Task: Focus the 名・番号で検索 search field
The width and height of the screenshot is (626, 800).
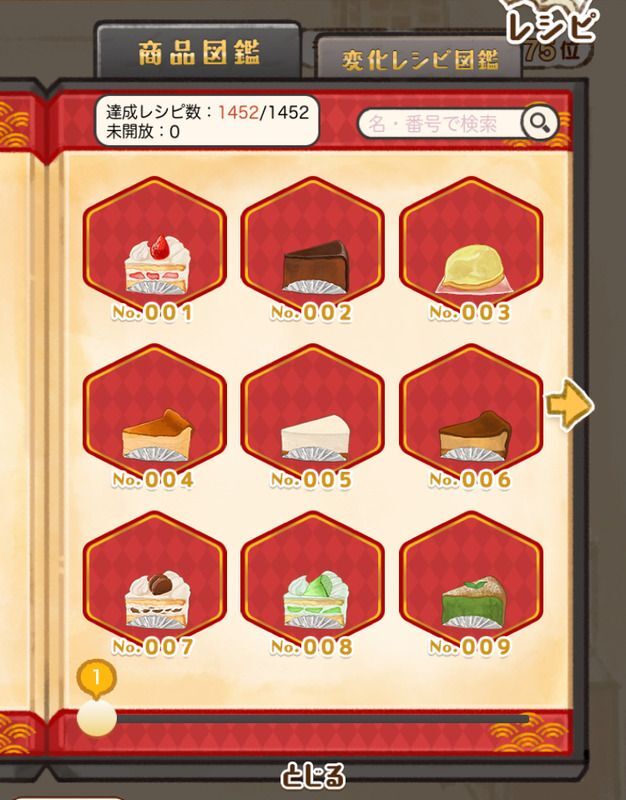Action: (x=440, y=123)
